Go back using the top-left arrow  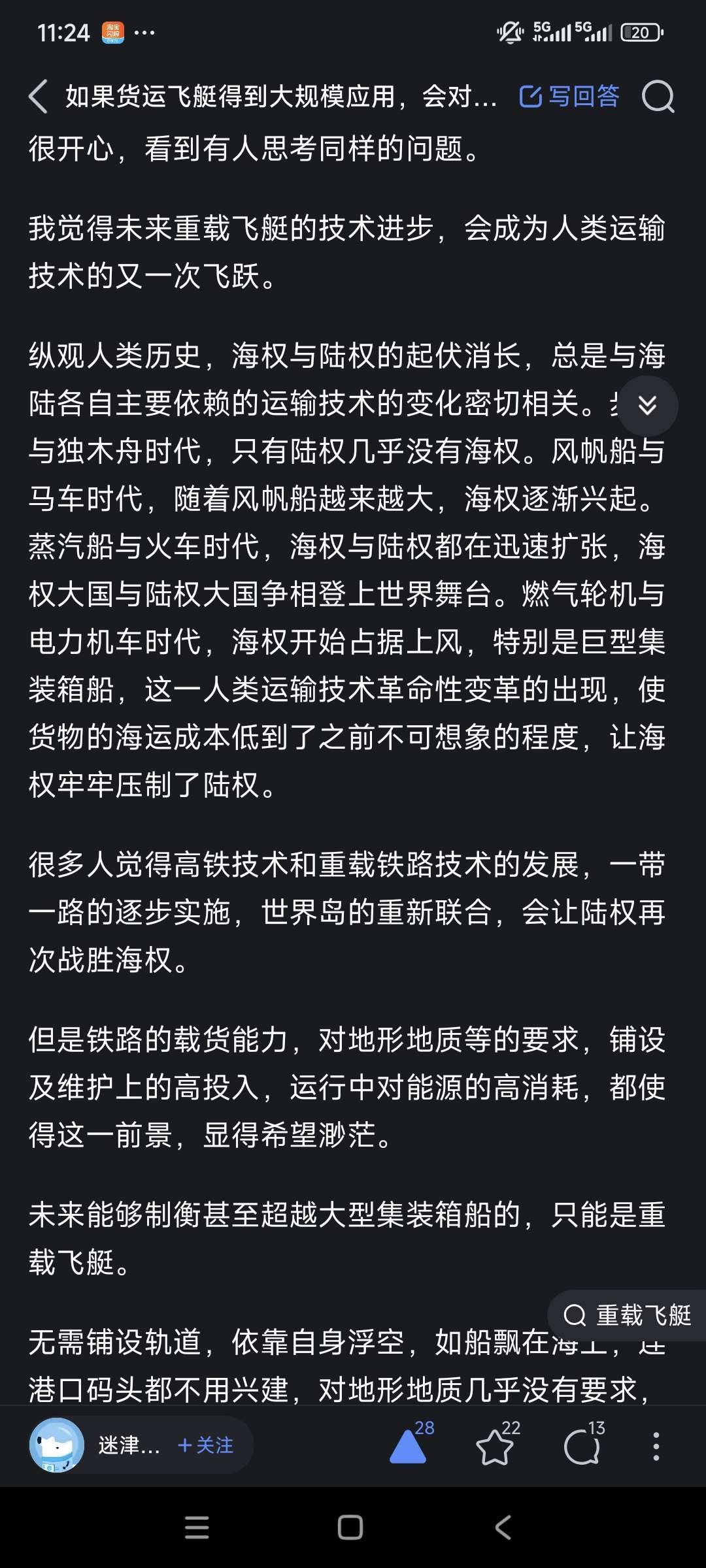coord(39,97)
